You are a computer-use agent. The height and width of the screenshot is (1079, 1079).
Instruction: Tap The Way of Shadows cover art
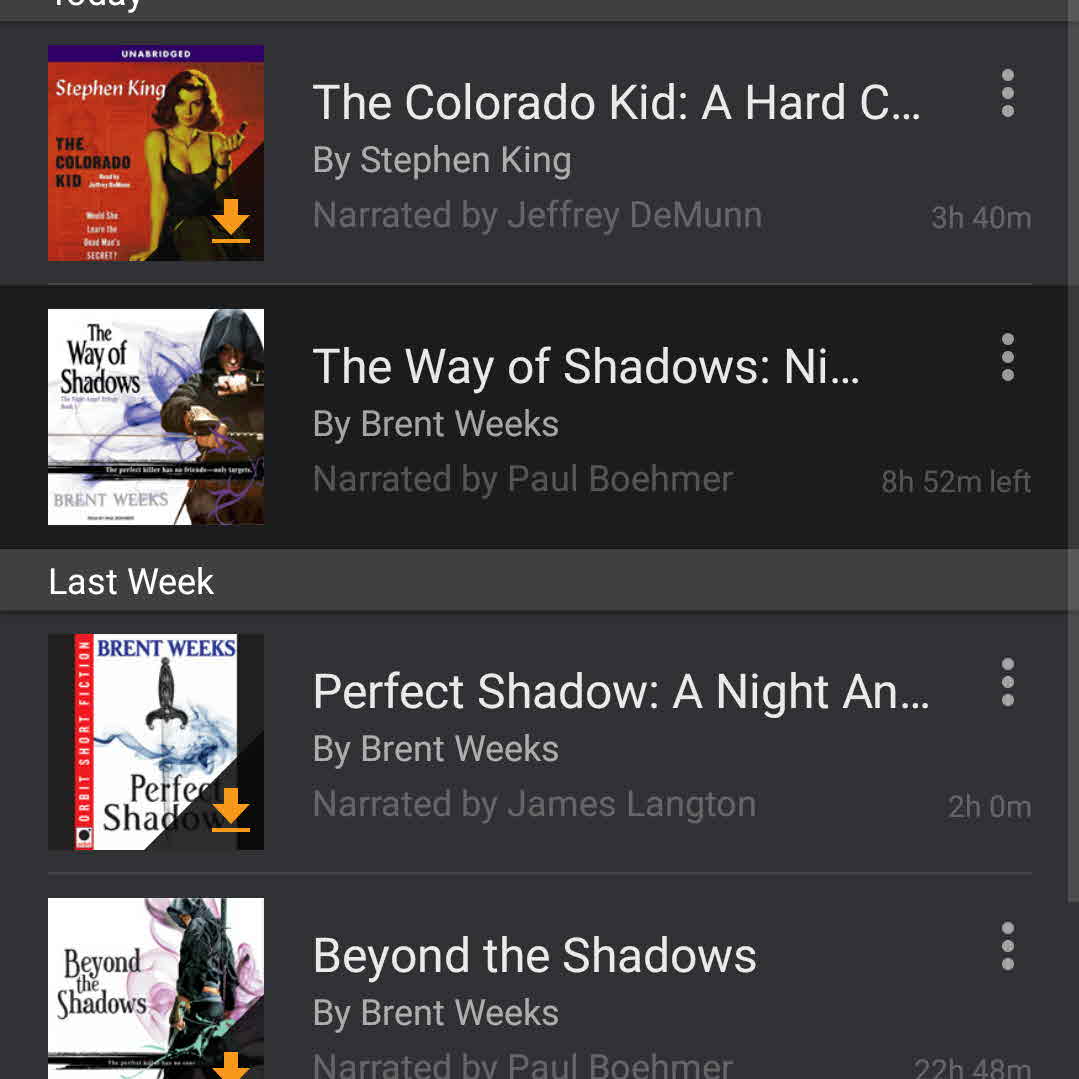tap(156, 417)
